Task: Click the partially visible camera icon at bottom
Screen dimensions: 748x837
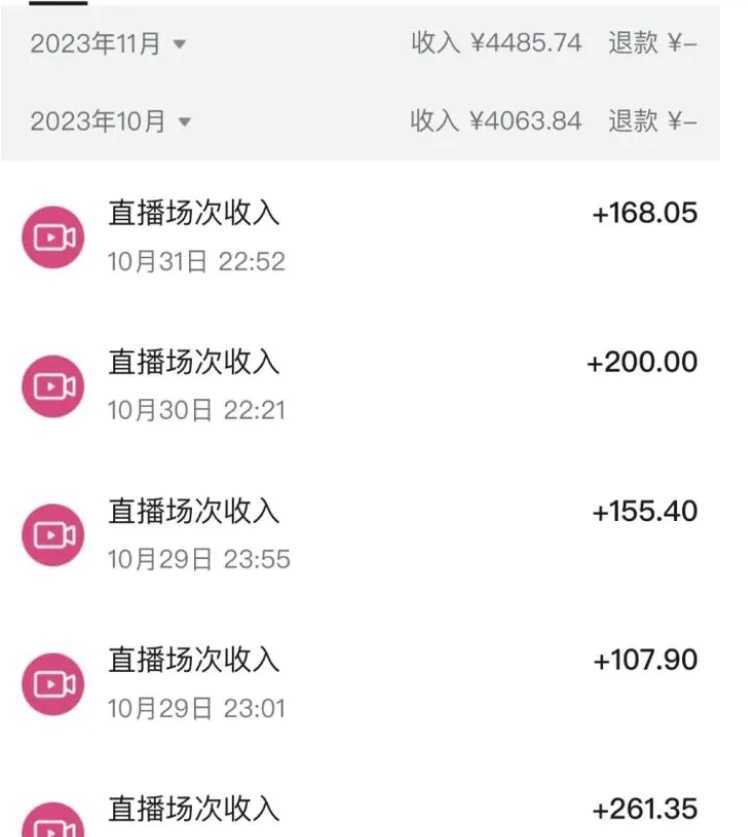Action: 52,826
